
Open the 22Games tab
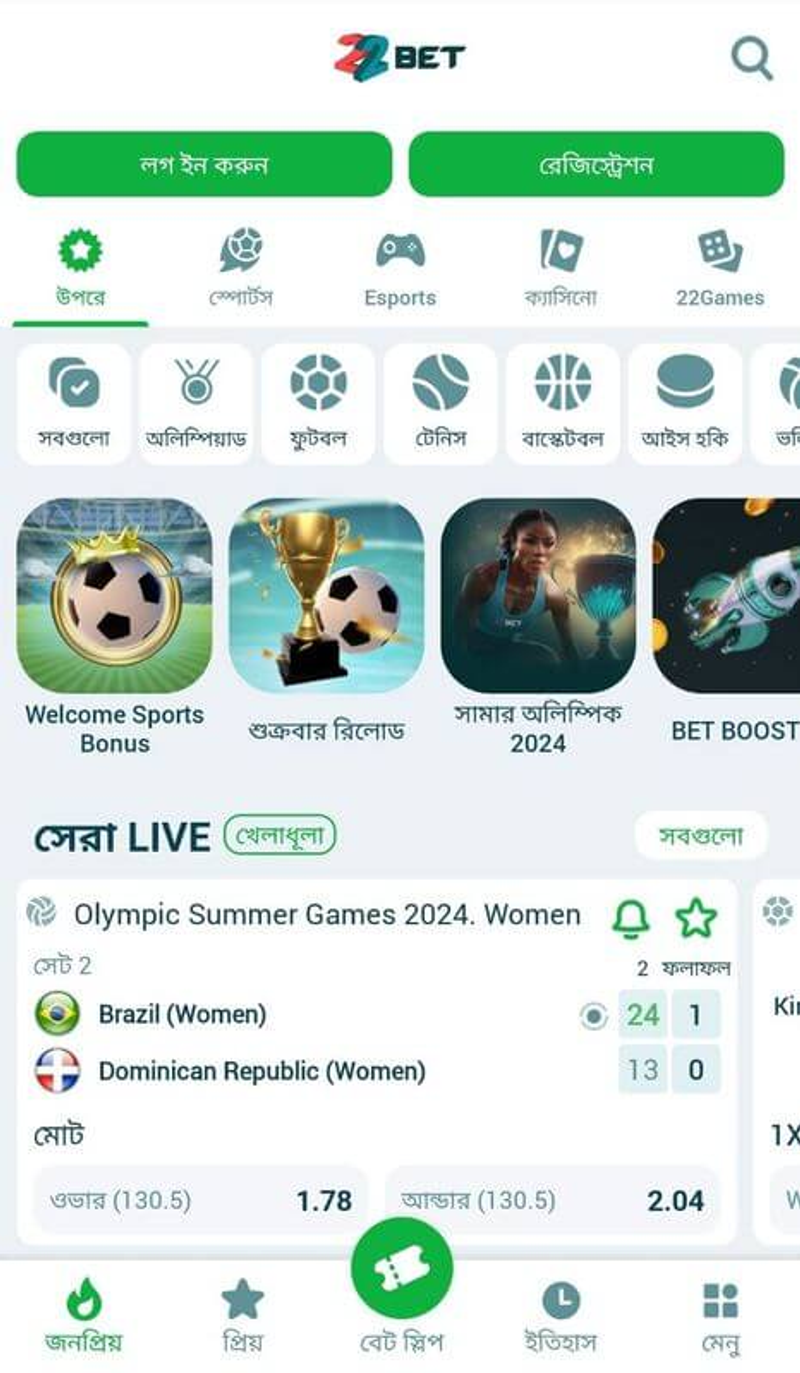pos(719,268)
